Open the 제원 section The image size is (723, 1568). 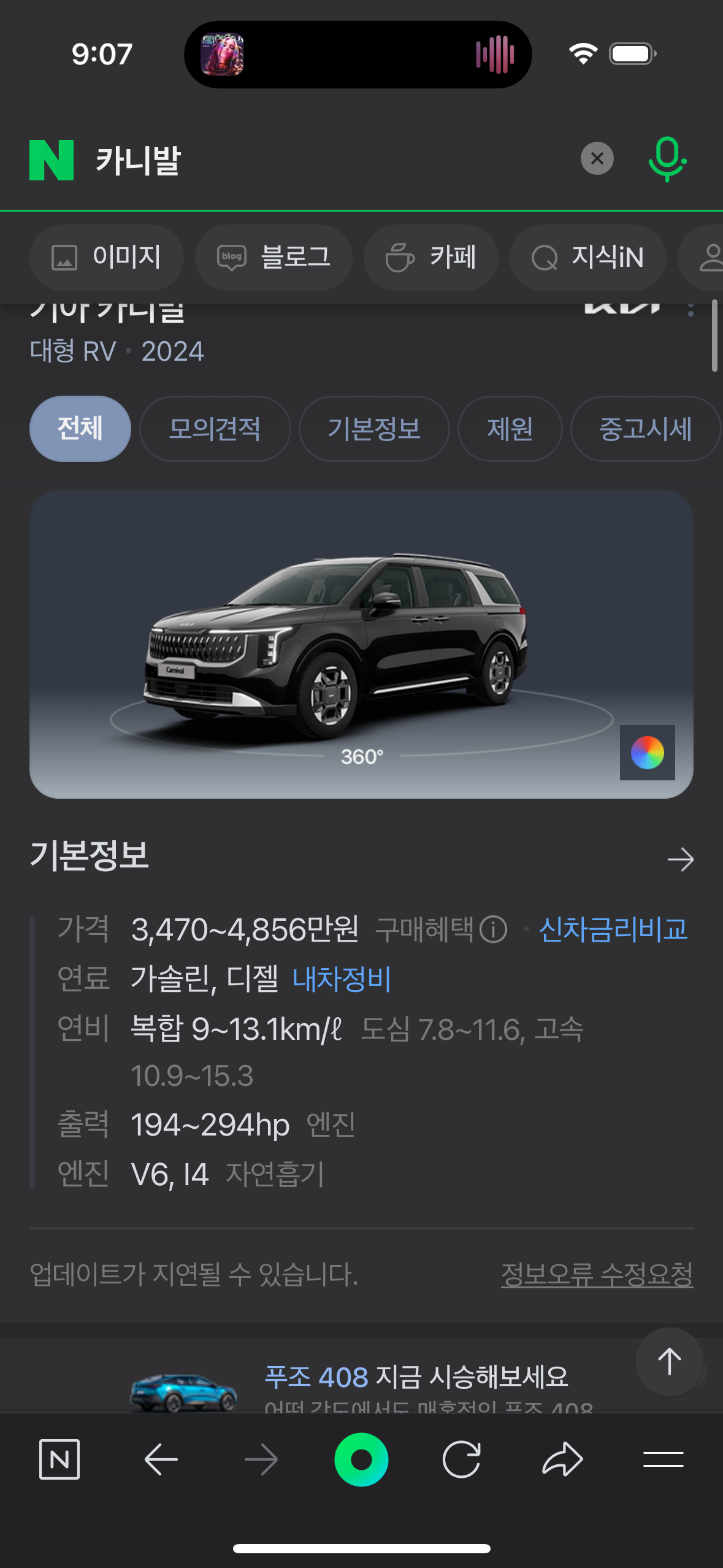point(510,429)
